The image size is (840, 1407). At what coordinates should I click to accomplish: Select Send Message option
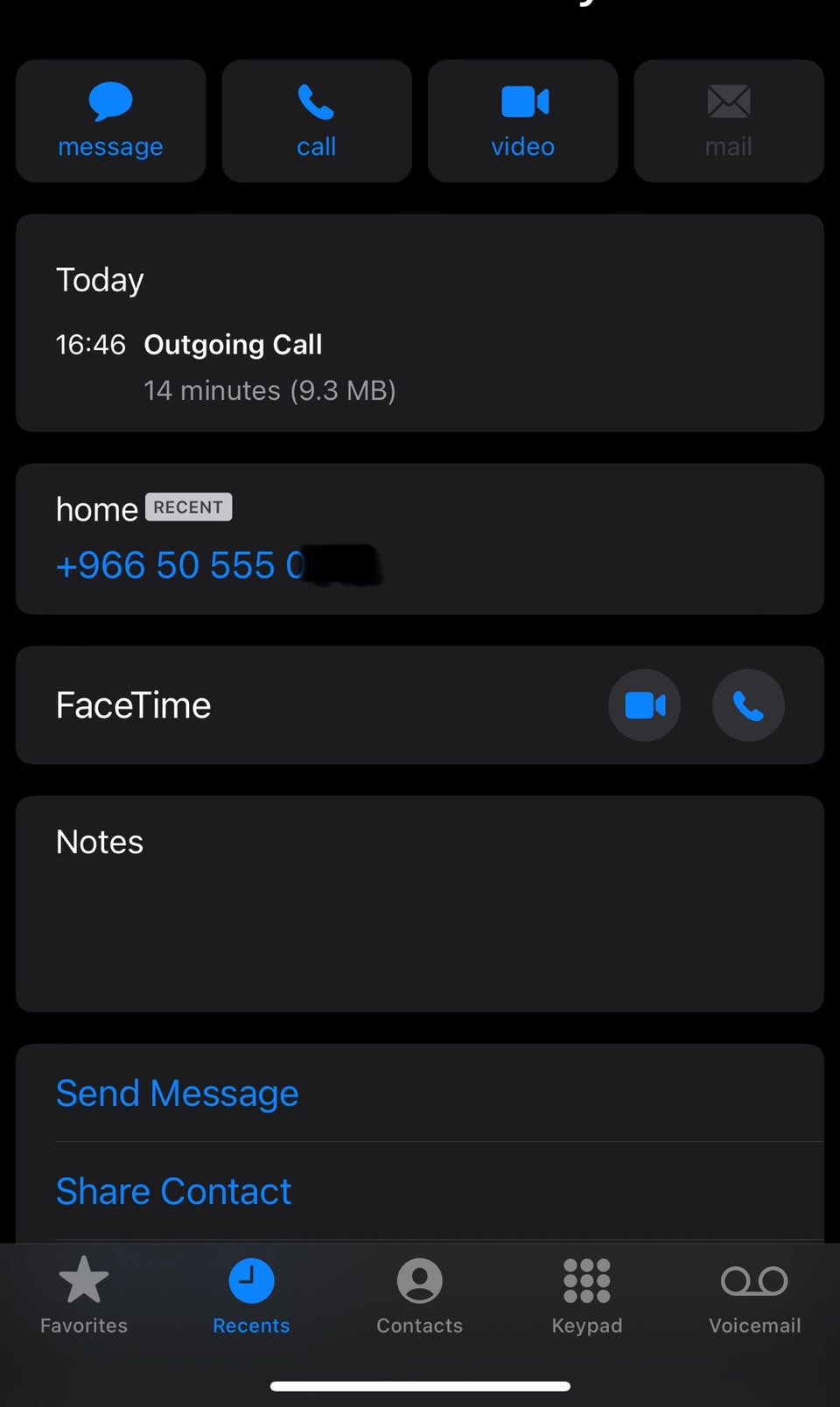tap(178, 1093)
